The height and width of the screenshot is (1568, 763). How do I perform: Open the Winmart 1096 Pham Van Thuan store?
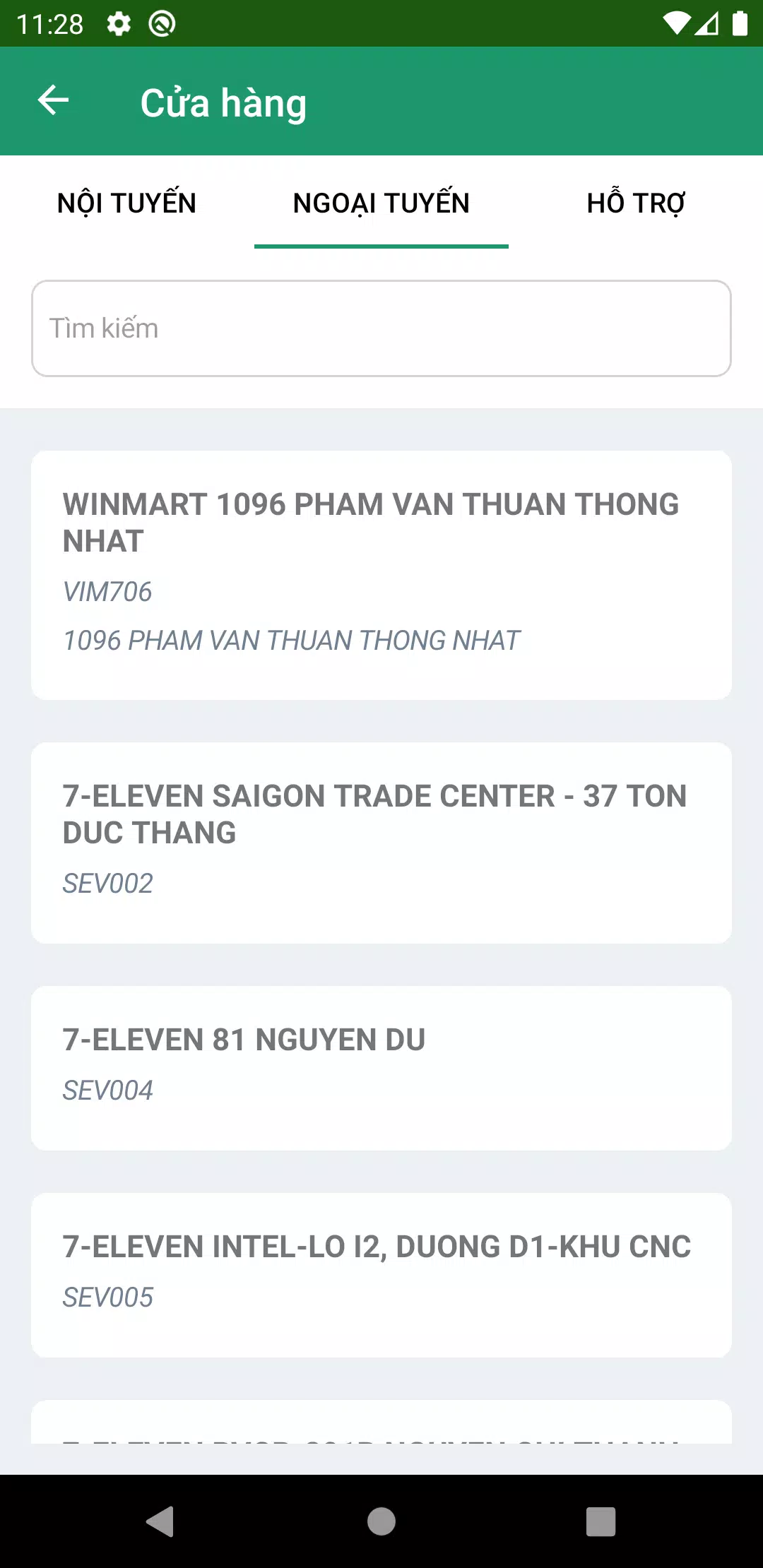pyautogui.click(x=381, y=575)
